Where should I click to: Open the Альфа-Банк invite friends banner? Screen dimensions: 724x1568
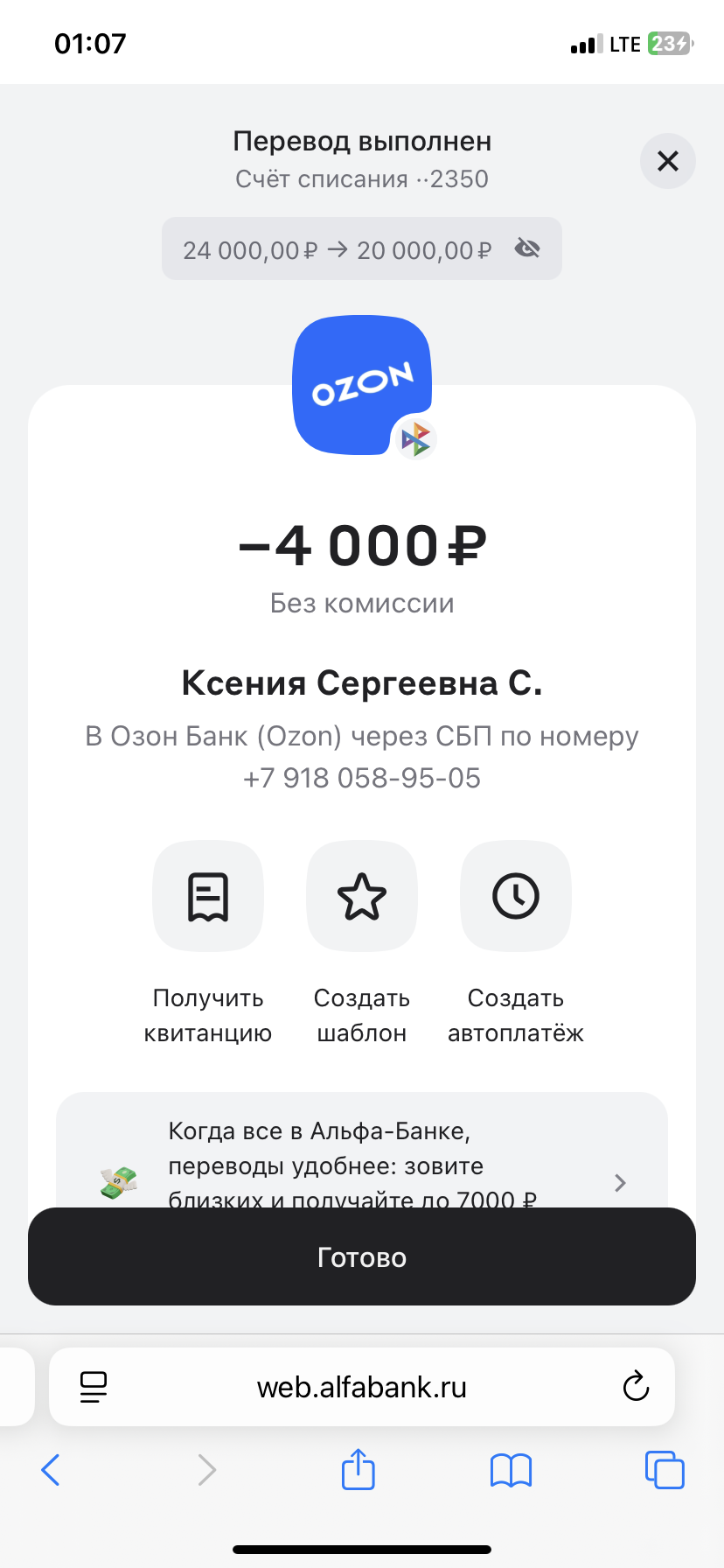tap(362, 1151)
